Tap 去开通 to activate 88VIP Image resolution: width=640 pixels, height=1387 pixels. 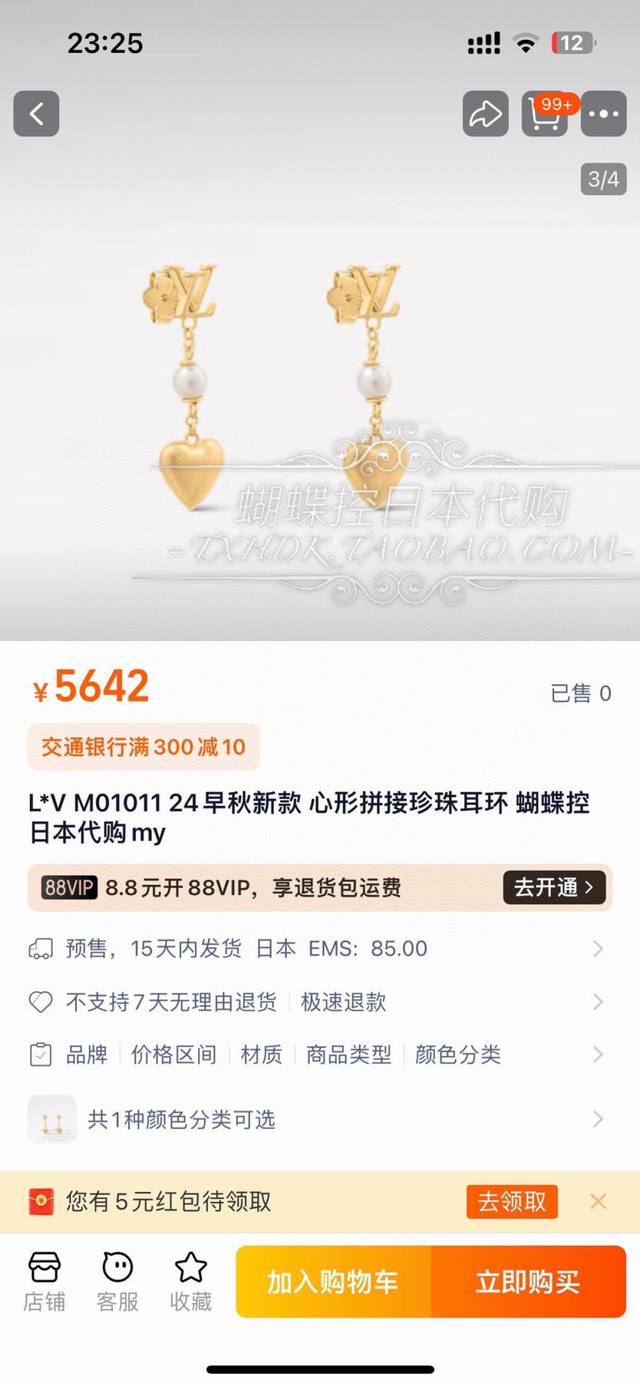(554, 887)
